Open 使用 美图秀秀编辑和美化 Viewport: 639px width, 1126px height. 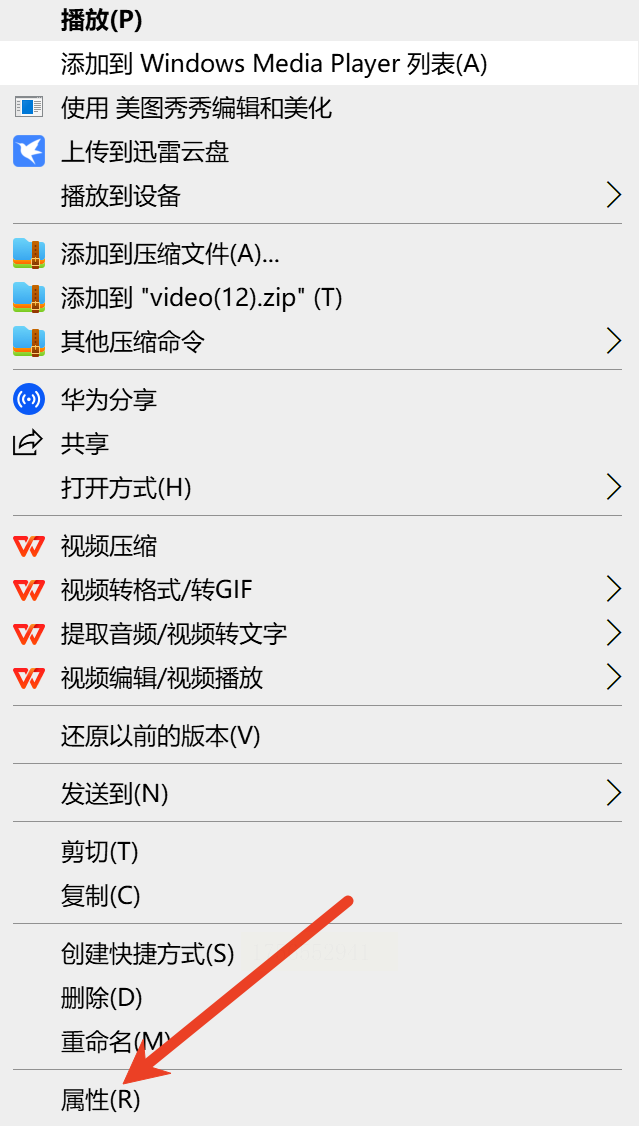[x=196, y=108]
